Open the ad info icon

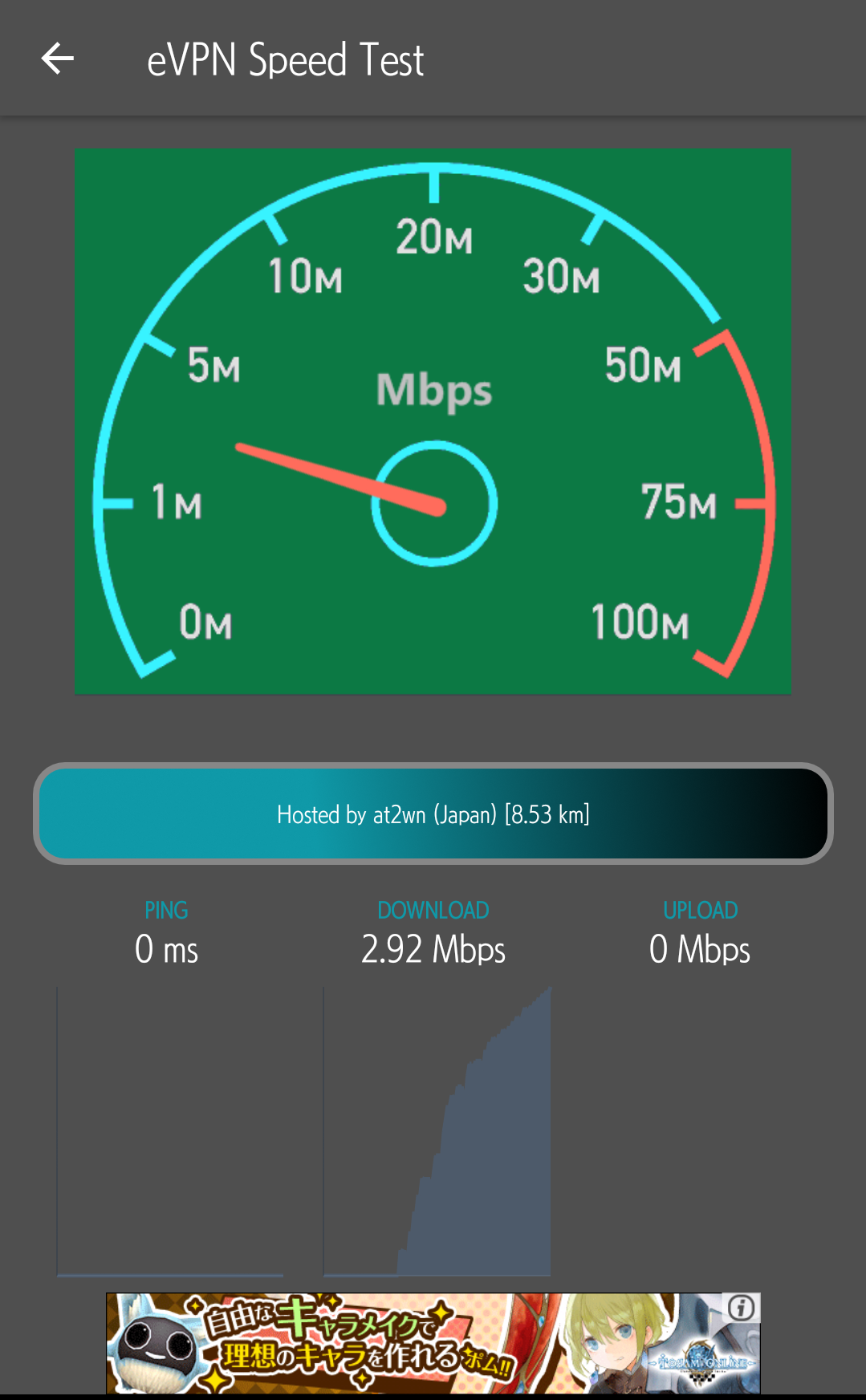[x=742, y=1309]
